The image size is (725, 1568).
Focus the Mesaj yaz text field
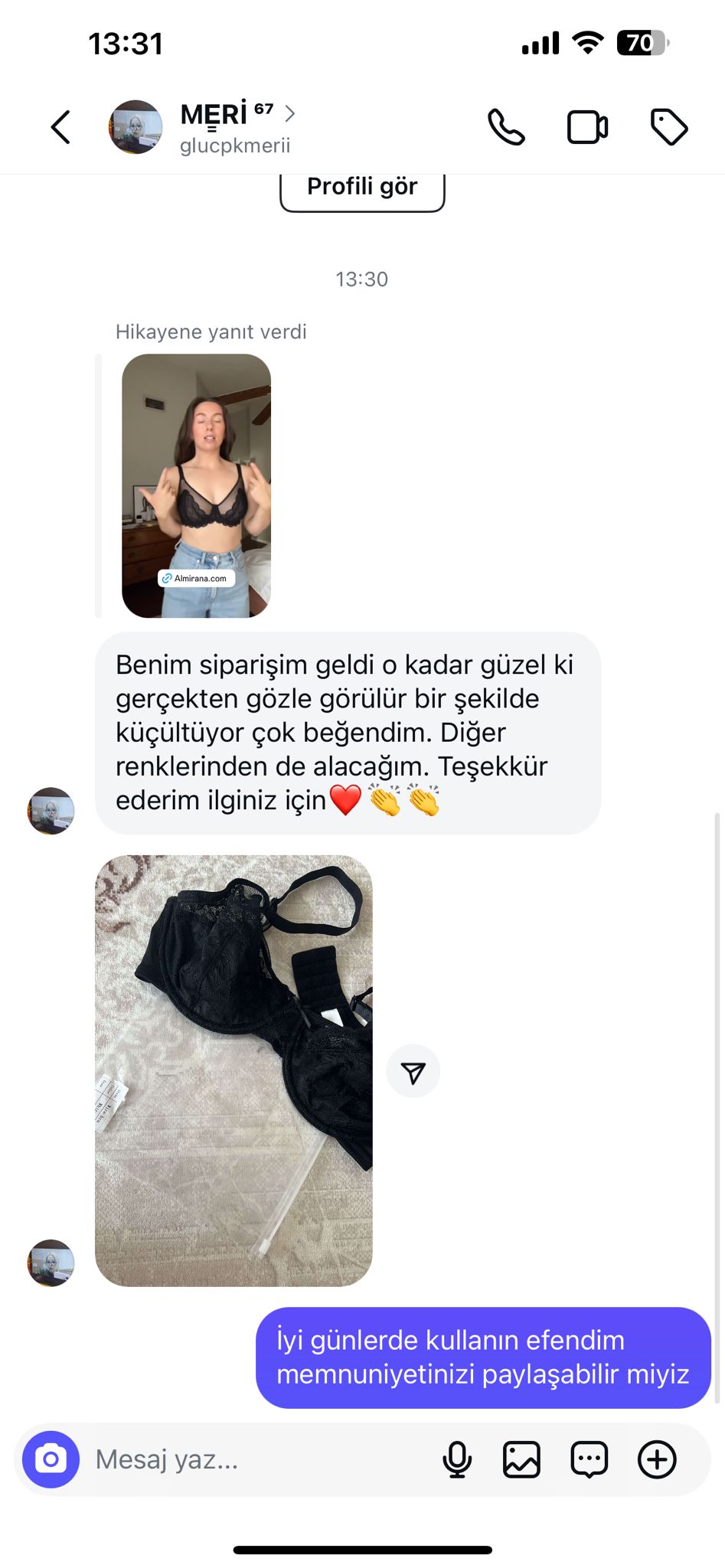253,1459
